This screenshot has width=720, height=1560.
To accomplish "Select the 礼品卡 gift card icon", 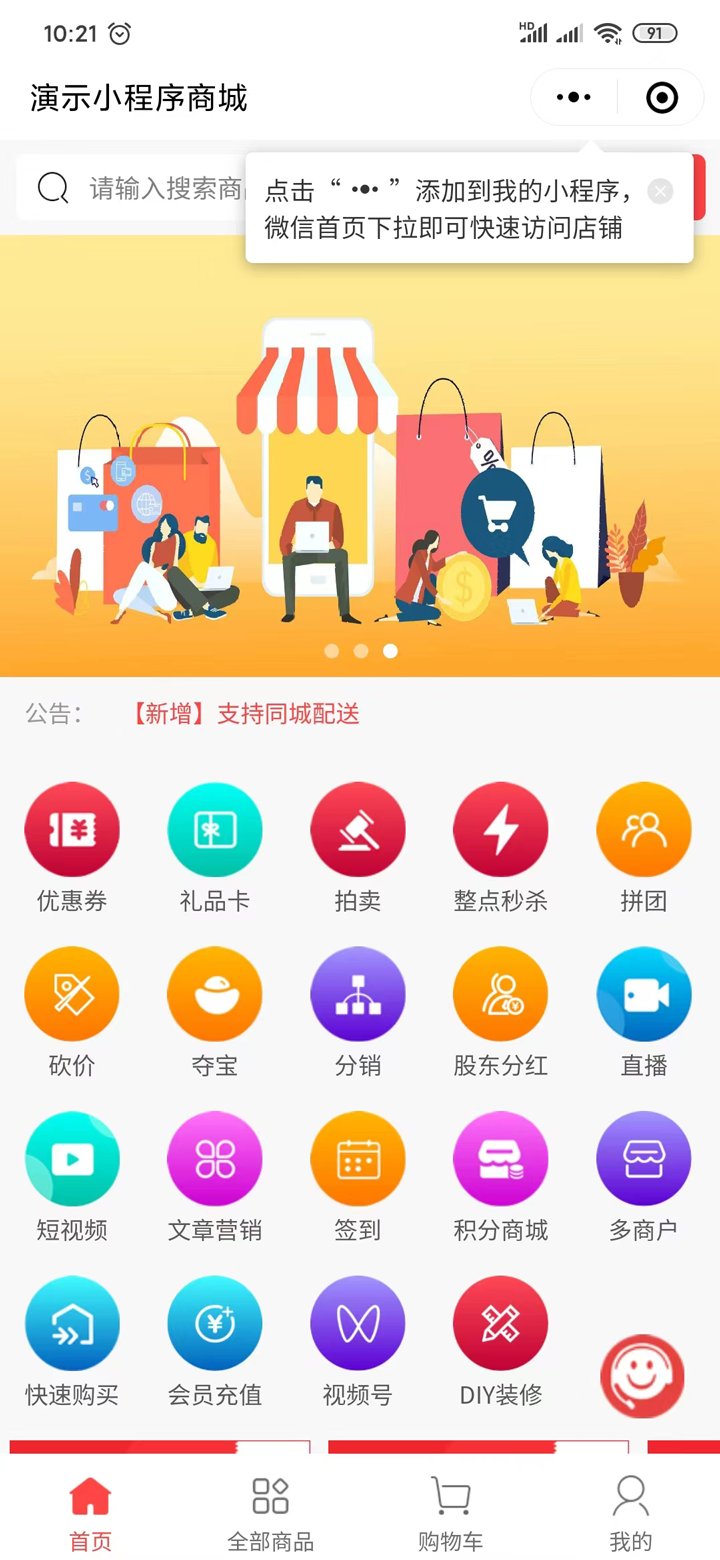I will tap(214, 829).
